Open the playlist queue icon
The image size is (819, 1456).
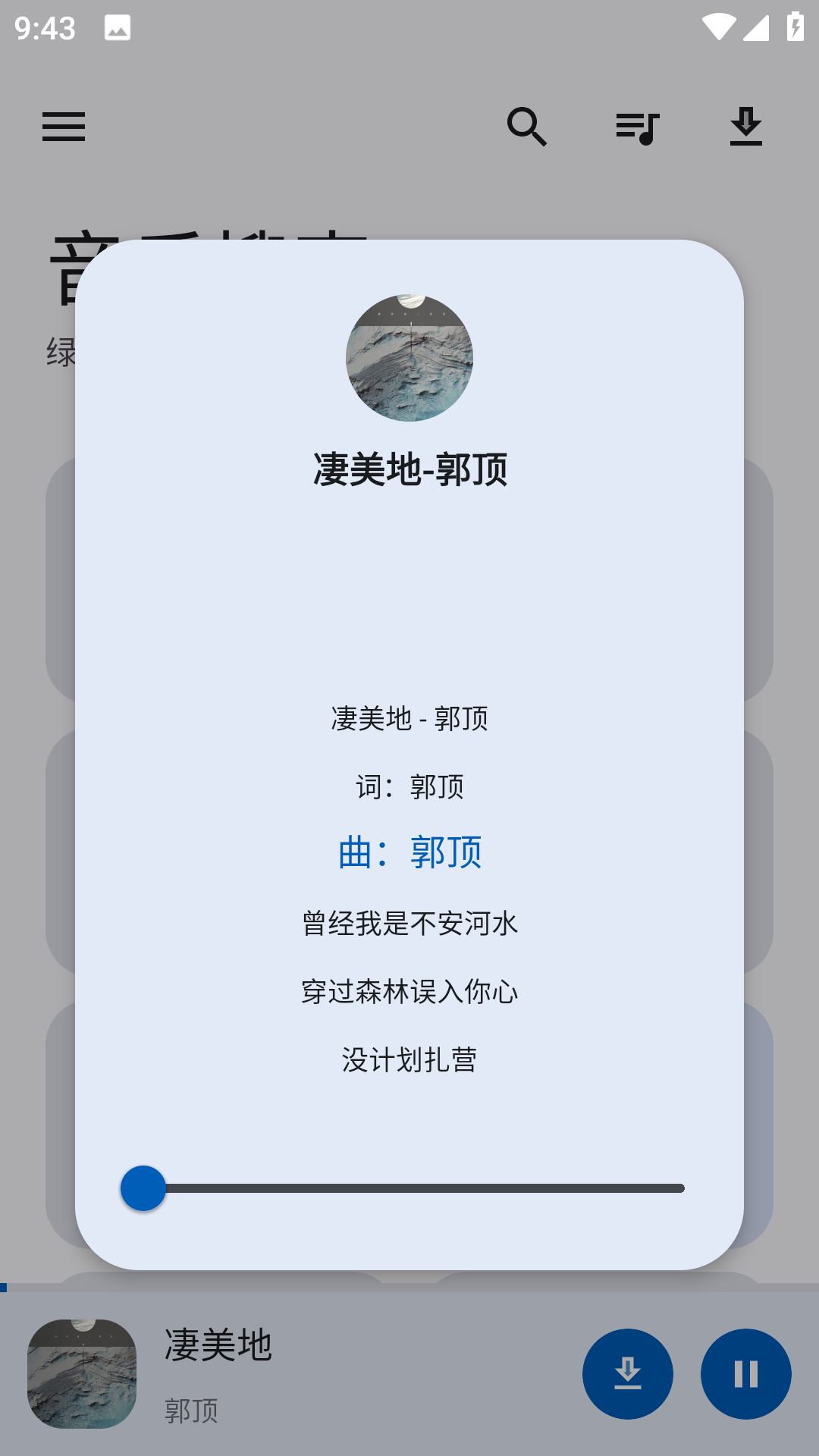[637, 127]
